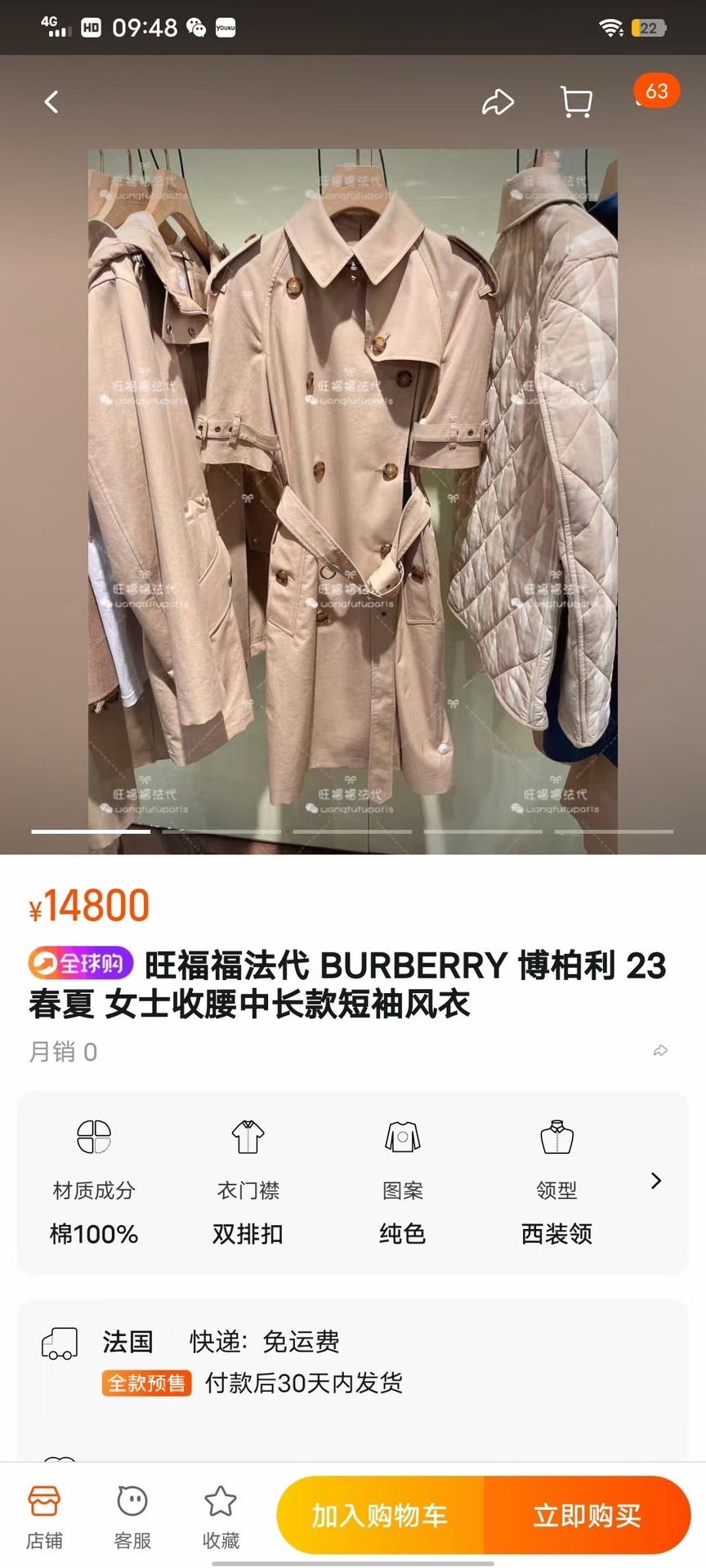Tap the small share arrow beside 月销
The image size is (706, 1568).
[x=660, y=1051]
